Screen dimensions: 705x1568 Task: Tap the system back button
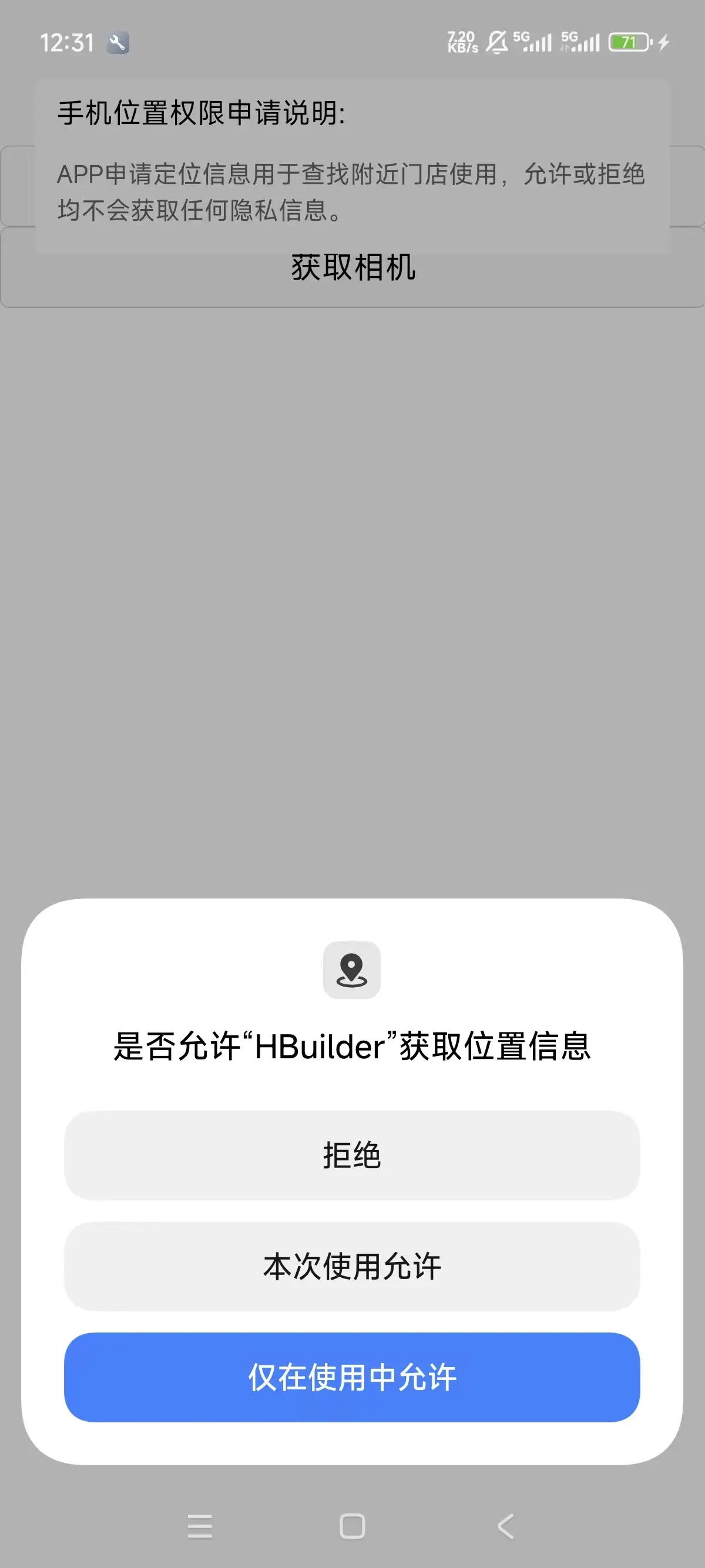coord(505,1526)
